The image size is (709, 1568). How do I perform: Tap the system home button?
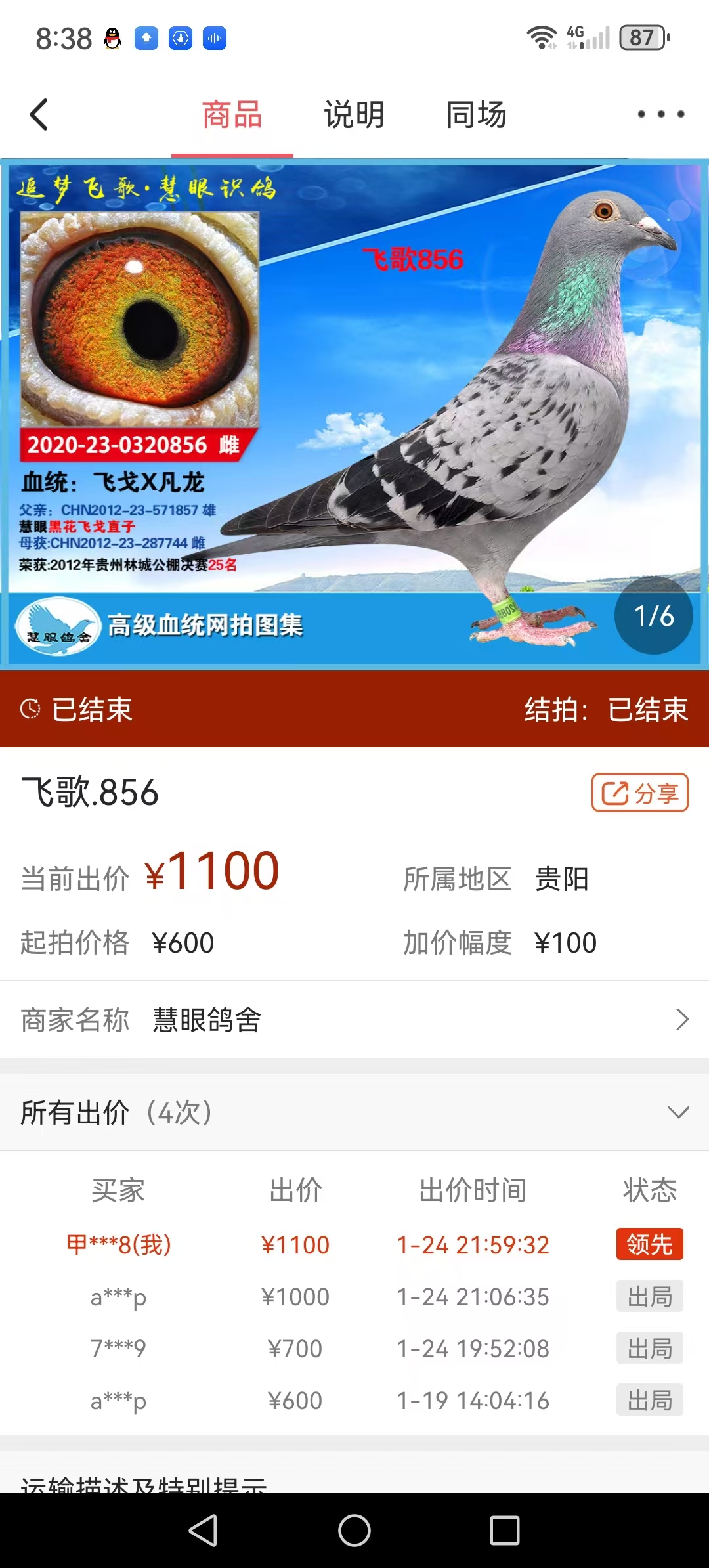click(x=354, y=1531)
